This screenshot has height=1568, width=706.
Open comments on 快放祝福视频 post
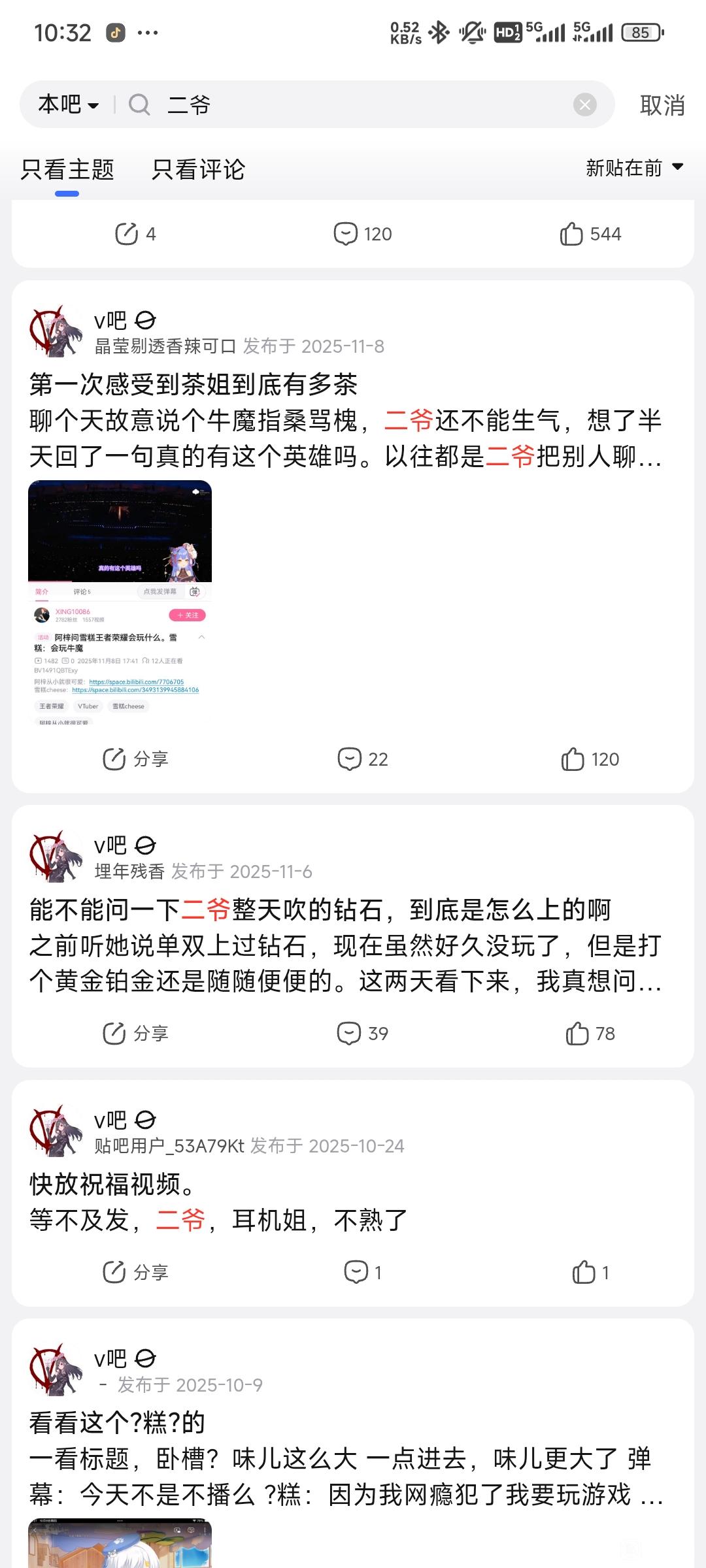click(363, 1272)
